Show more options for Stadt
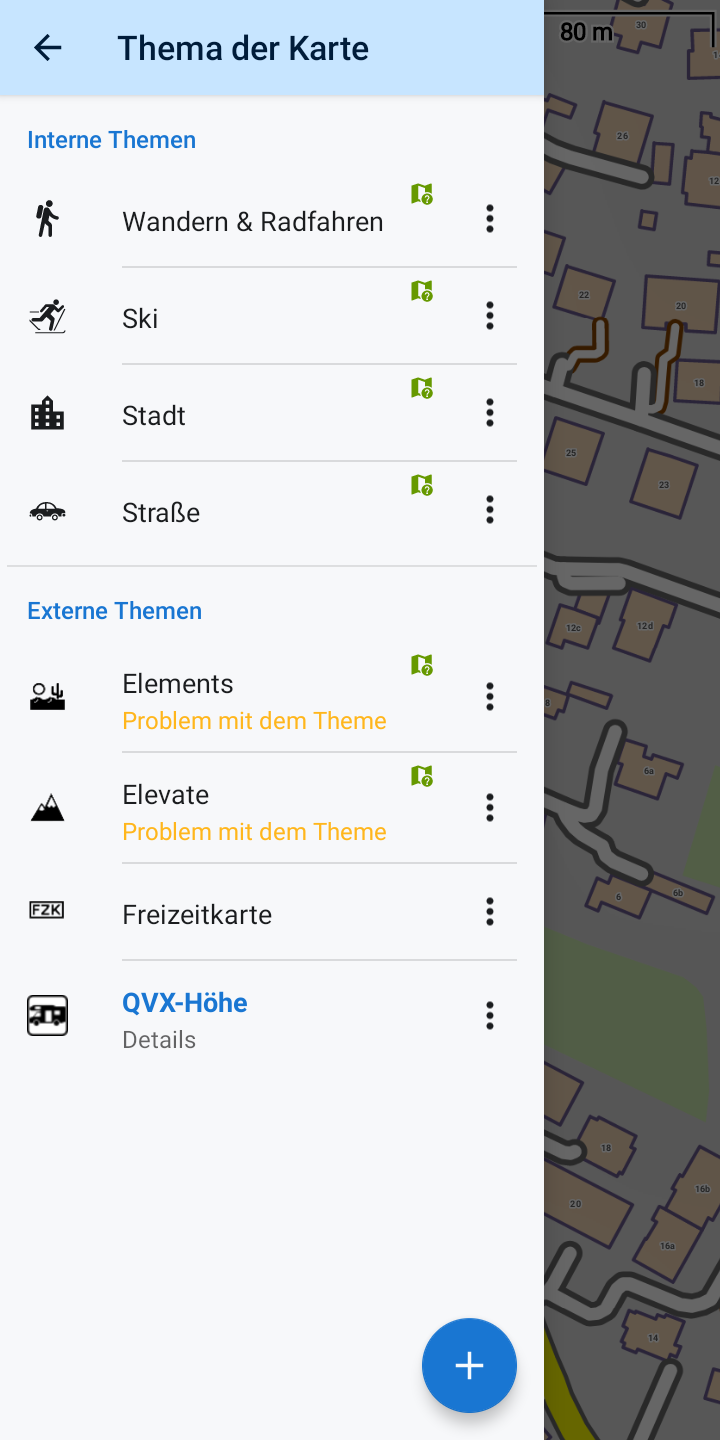This screenshot has height=1440, width=720. [x=489, y=413]
